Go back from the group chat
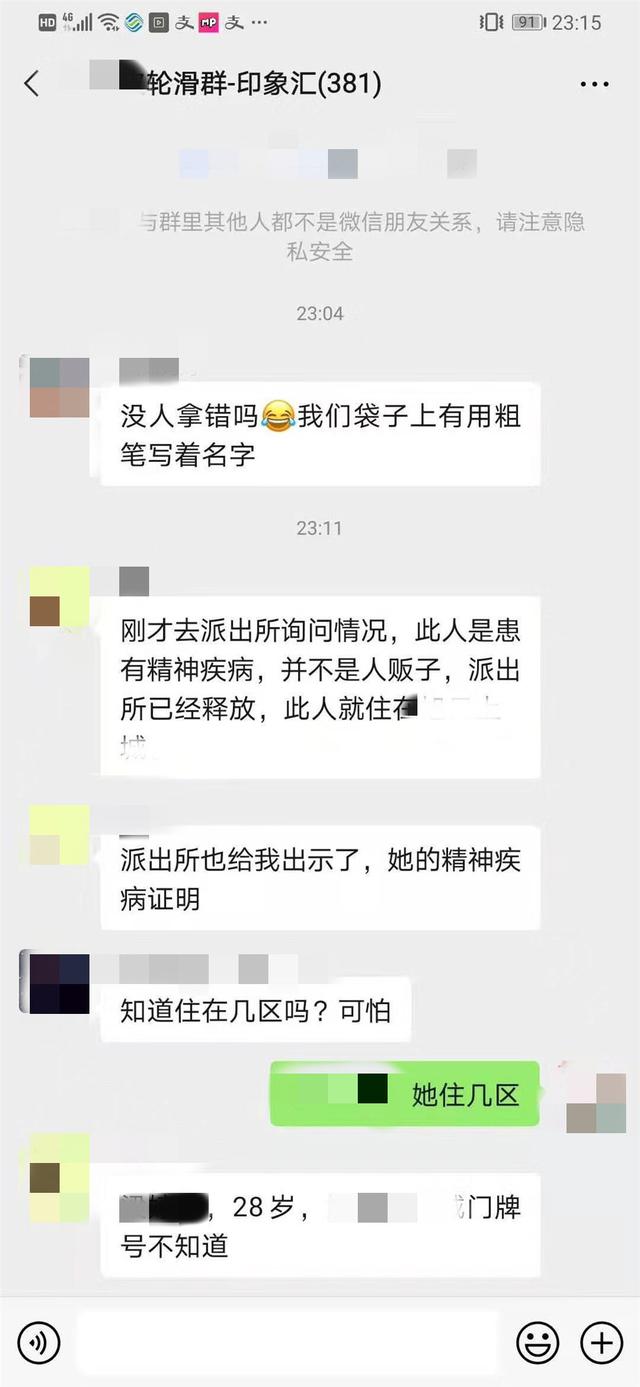This screenshot has height=1387, width=640. (32, 84)
